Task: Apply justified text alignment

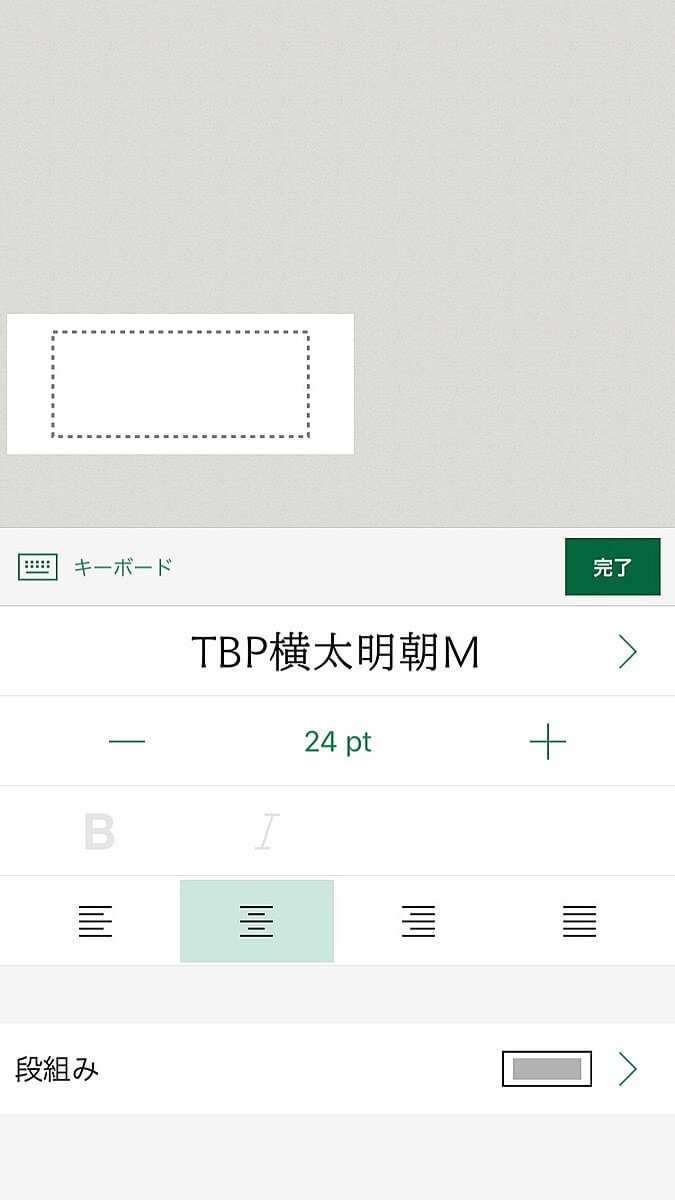Action: (579, 921)
